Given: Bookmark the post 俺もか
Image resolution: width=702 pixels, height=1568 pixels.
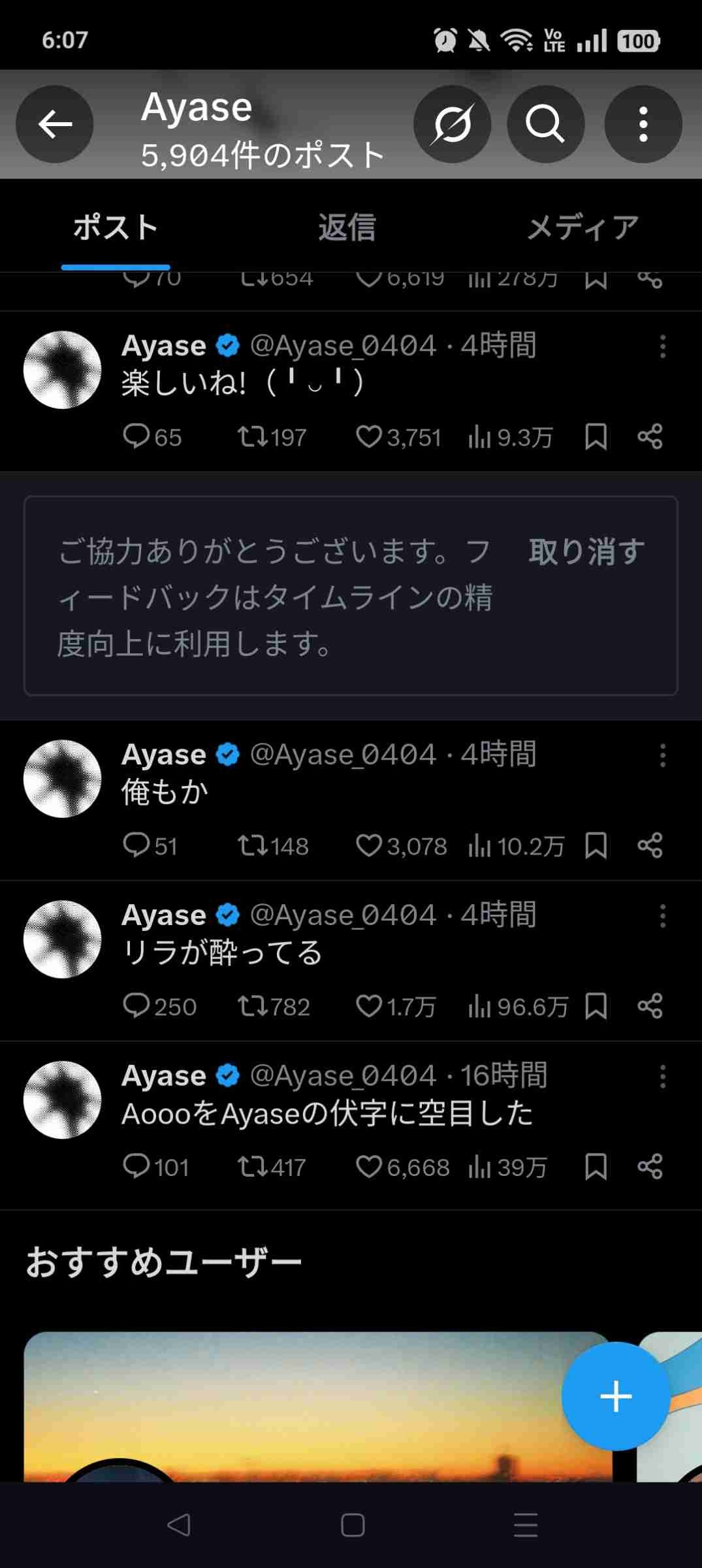Looking at the screenshot, I should coord(596,845).
